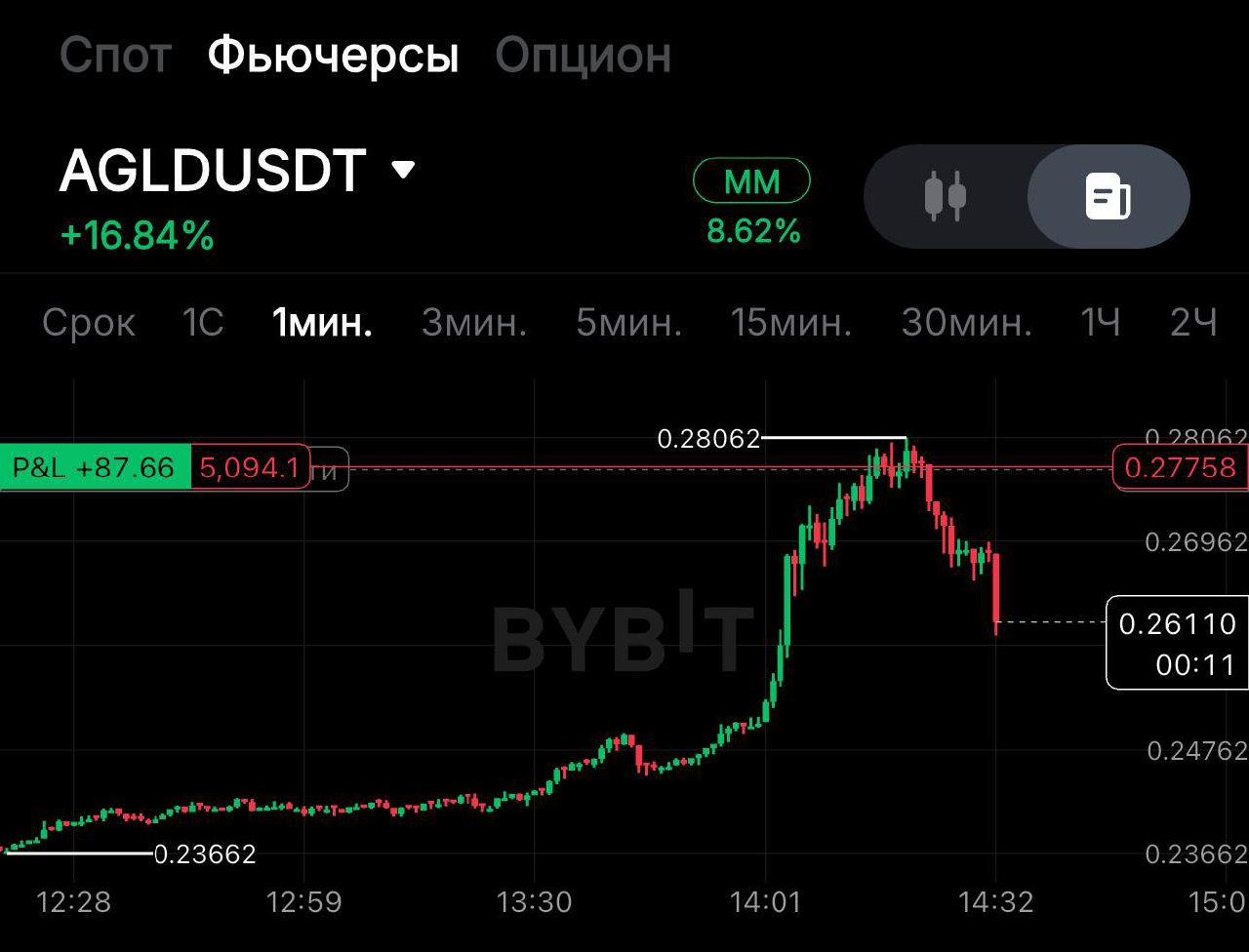Choose the 1мин. timeframe
Image resolution: width=1249 pixels, height=952 pixels.
coord(322,322)
